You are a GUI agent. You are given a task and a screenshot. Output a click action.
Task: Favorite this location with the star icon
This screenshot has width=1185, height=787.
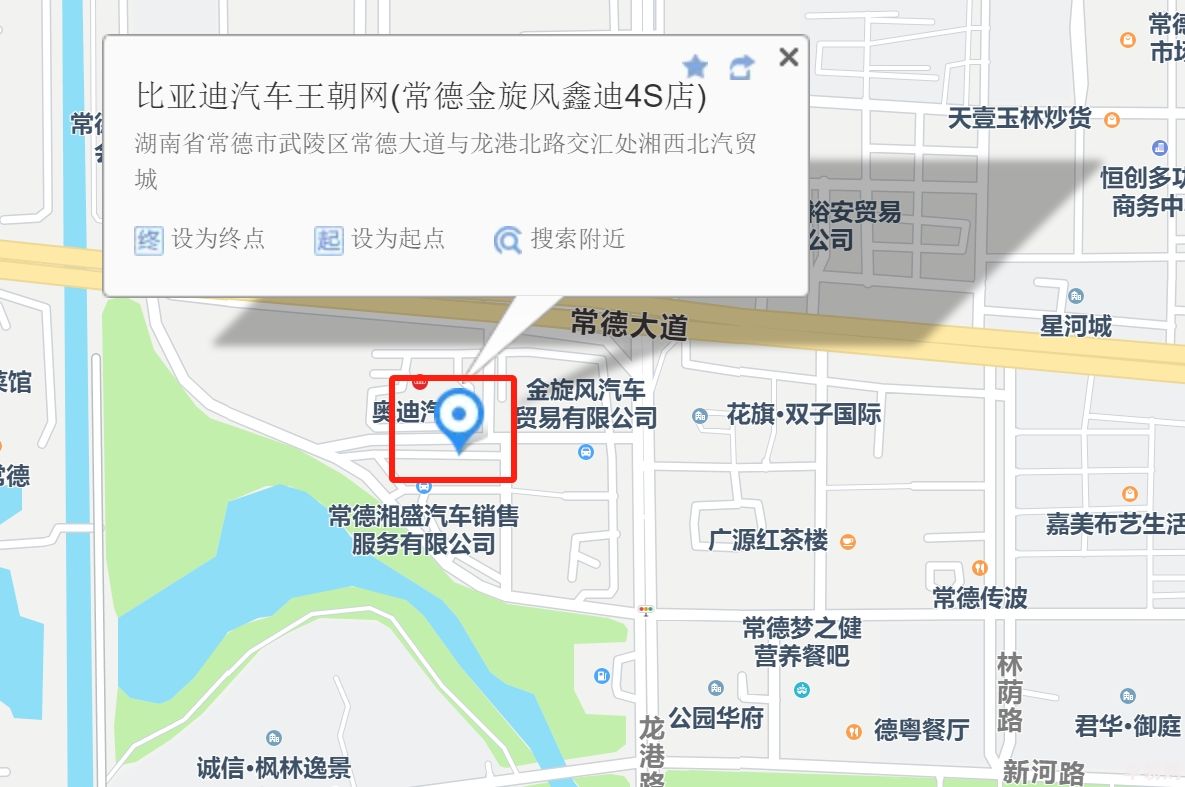tap(695, 67)
